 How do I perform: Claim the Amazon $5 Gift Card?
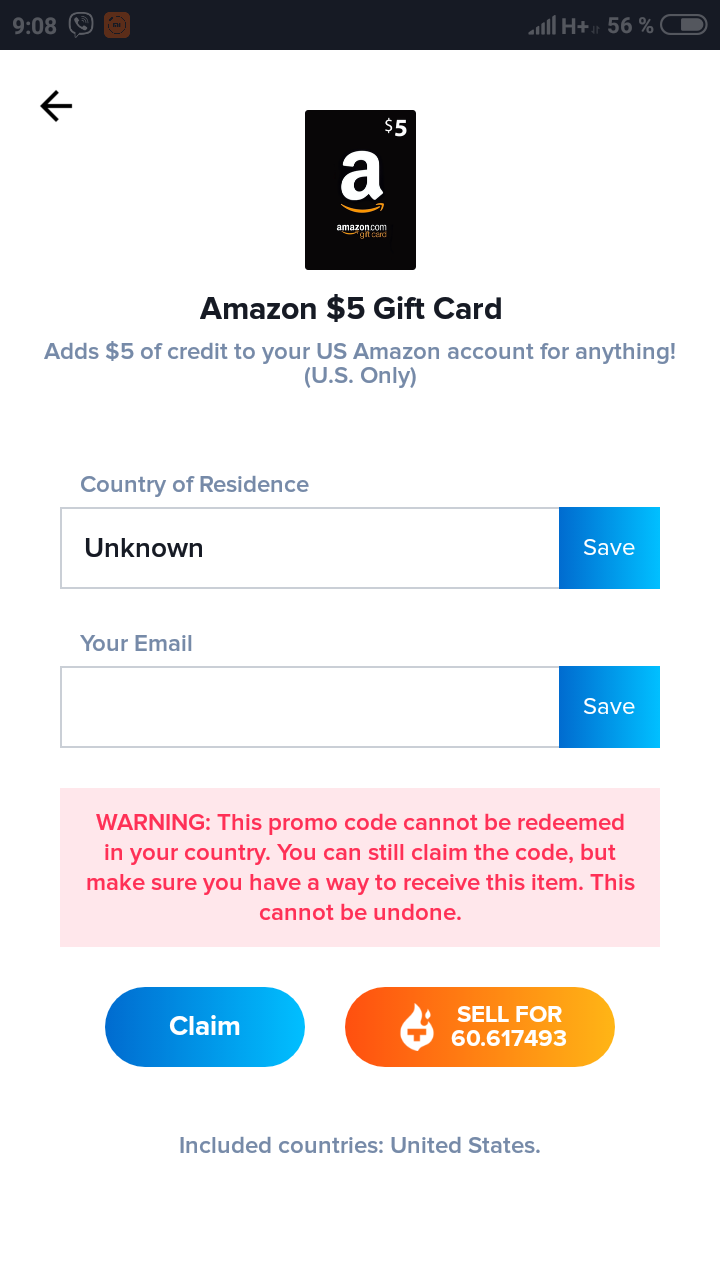[205, 1027]
